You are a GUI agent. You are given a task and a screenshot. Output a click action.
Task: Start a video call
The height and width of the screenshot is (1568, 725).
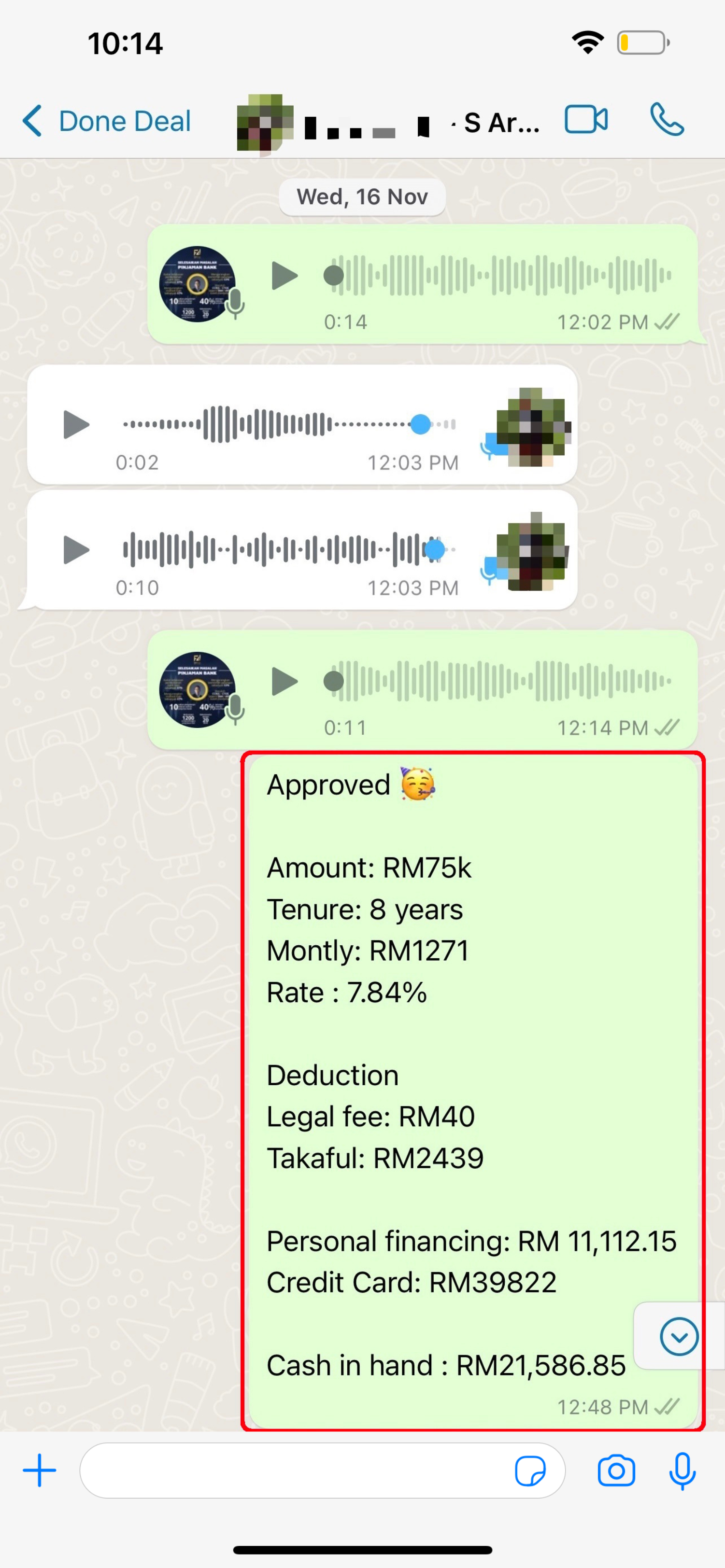(x=585, y=119)
